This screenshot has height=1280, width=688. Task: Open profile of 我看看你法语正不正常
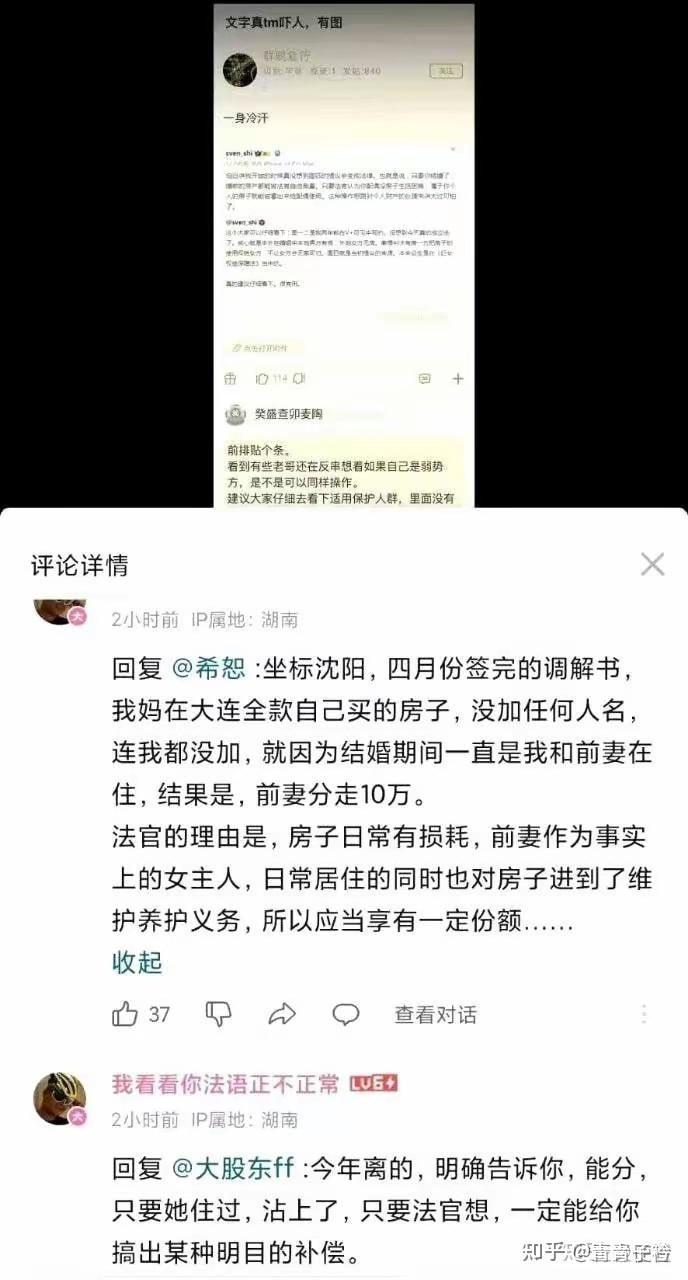coord(225,1085)
